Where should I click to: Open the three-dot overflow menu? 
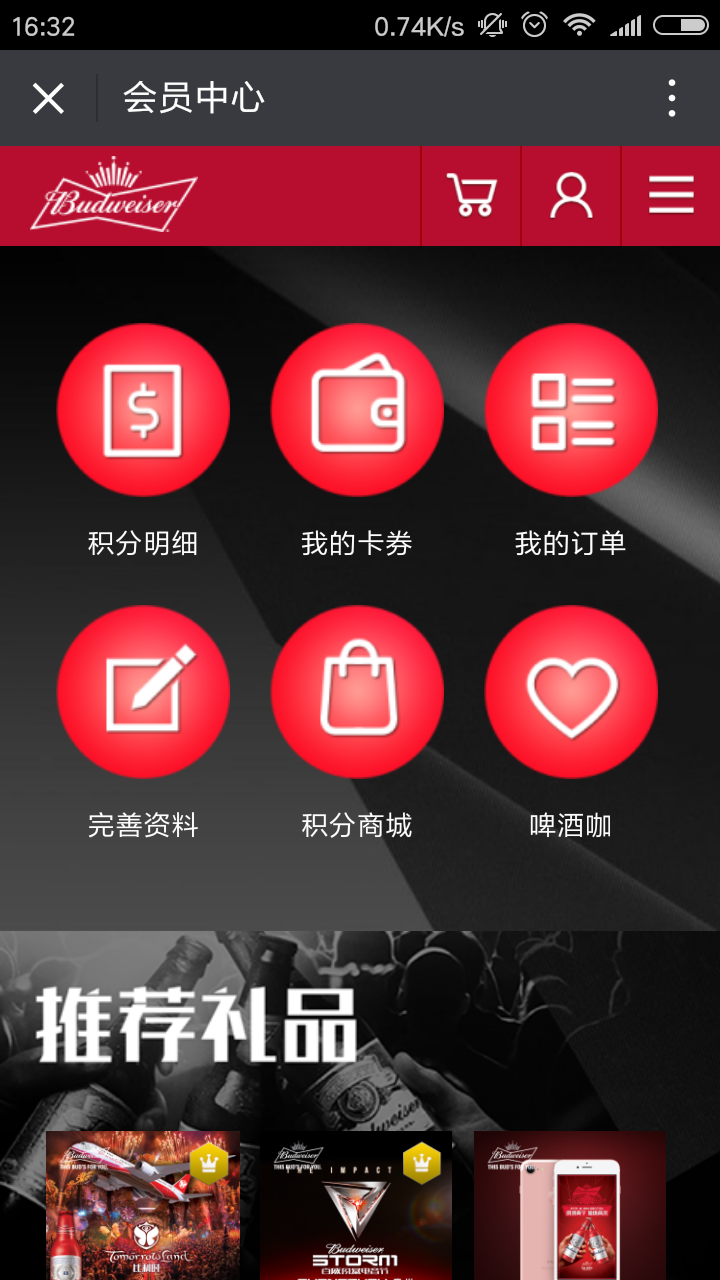(672, 98)
